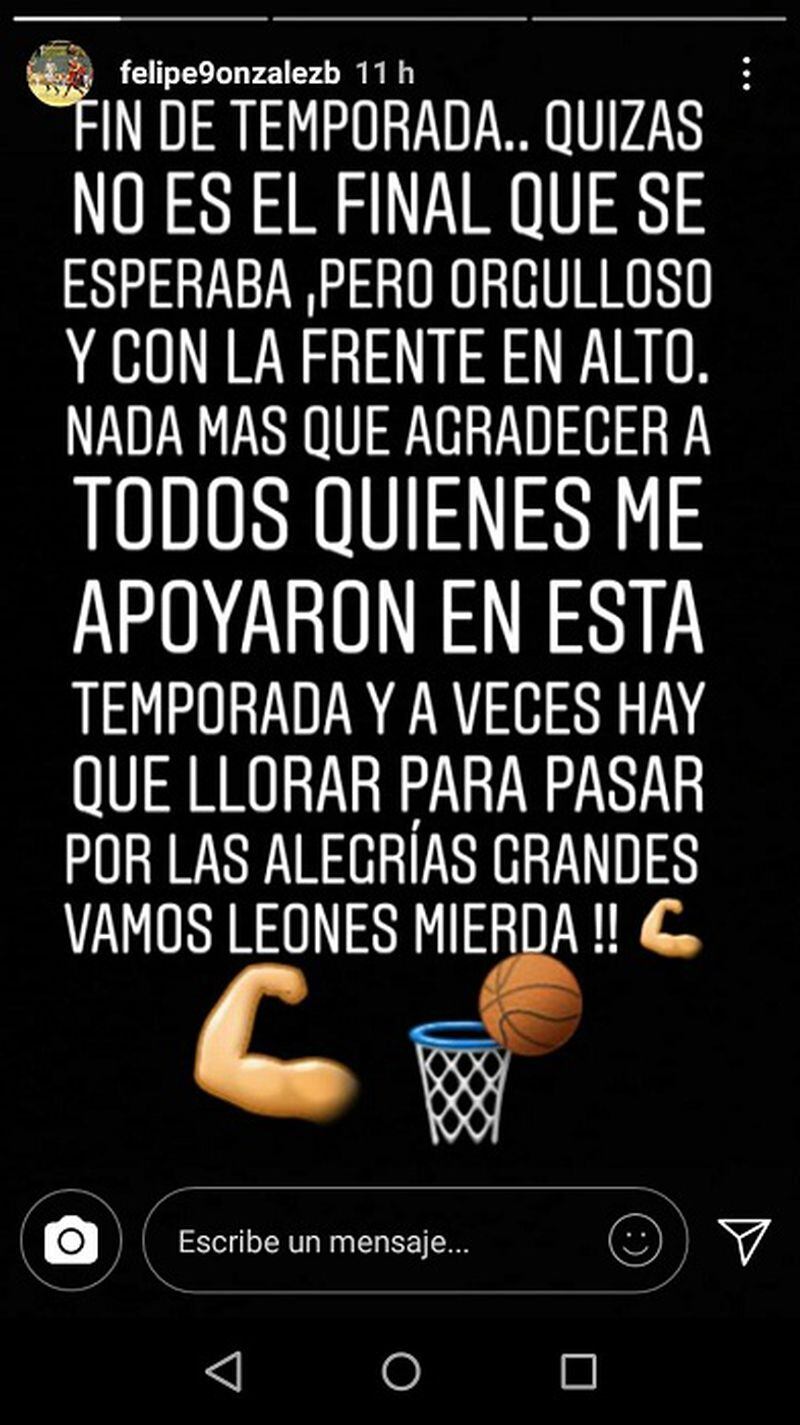Go back with the system back button
Screen dimensions: 800x1425
(x=224, y=1370)
